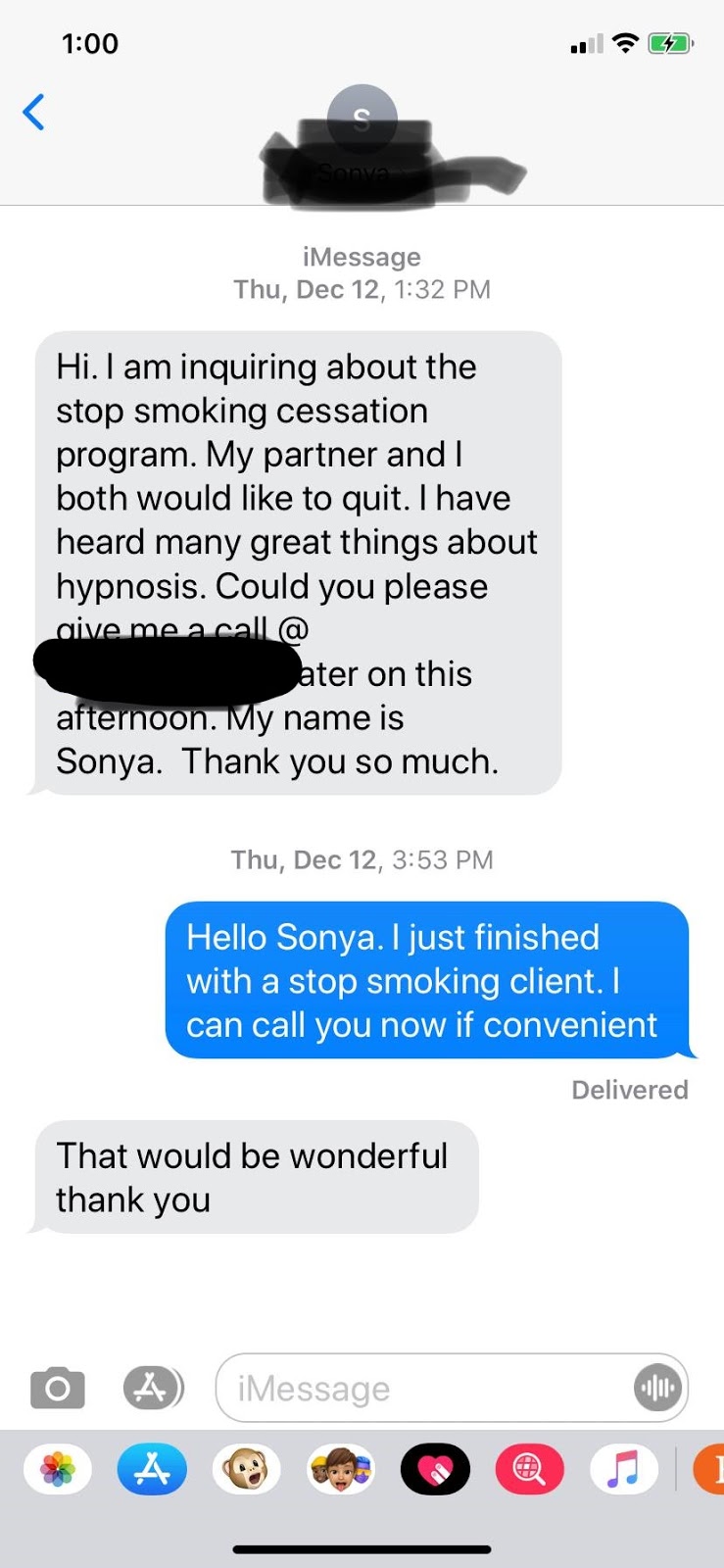Open the Memoji stickers app
This screenshot has width=724, height=1568.
point(341,1469)
